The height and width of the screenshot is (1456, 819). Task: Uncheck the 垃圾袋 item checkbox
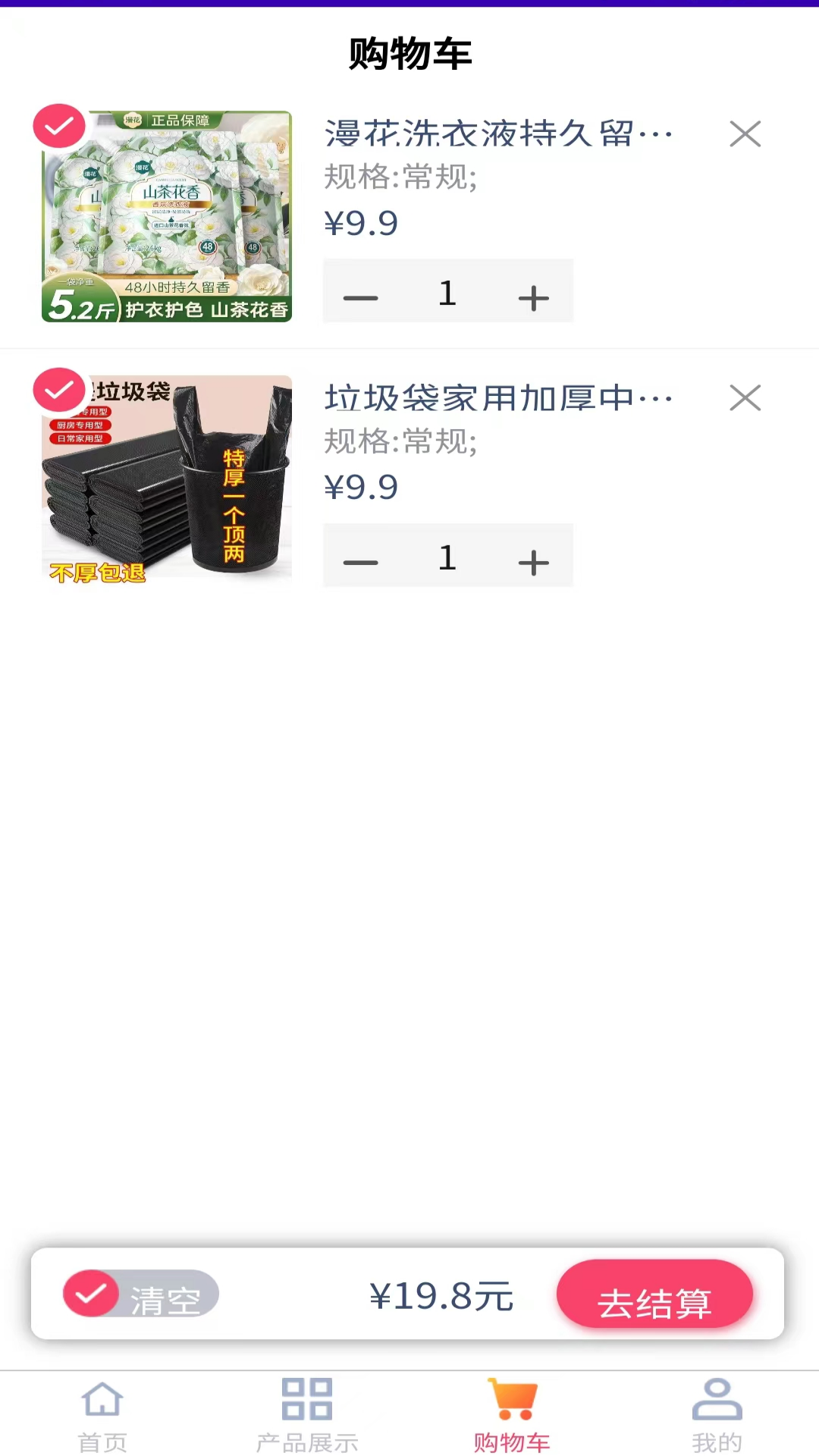point(59,390)
